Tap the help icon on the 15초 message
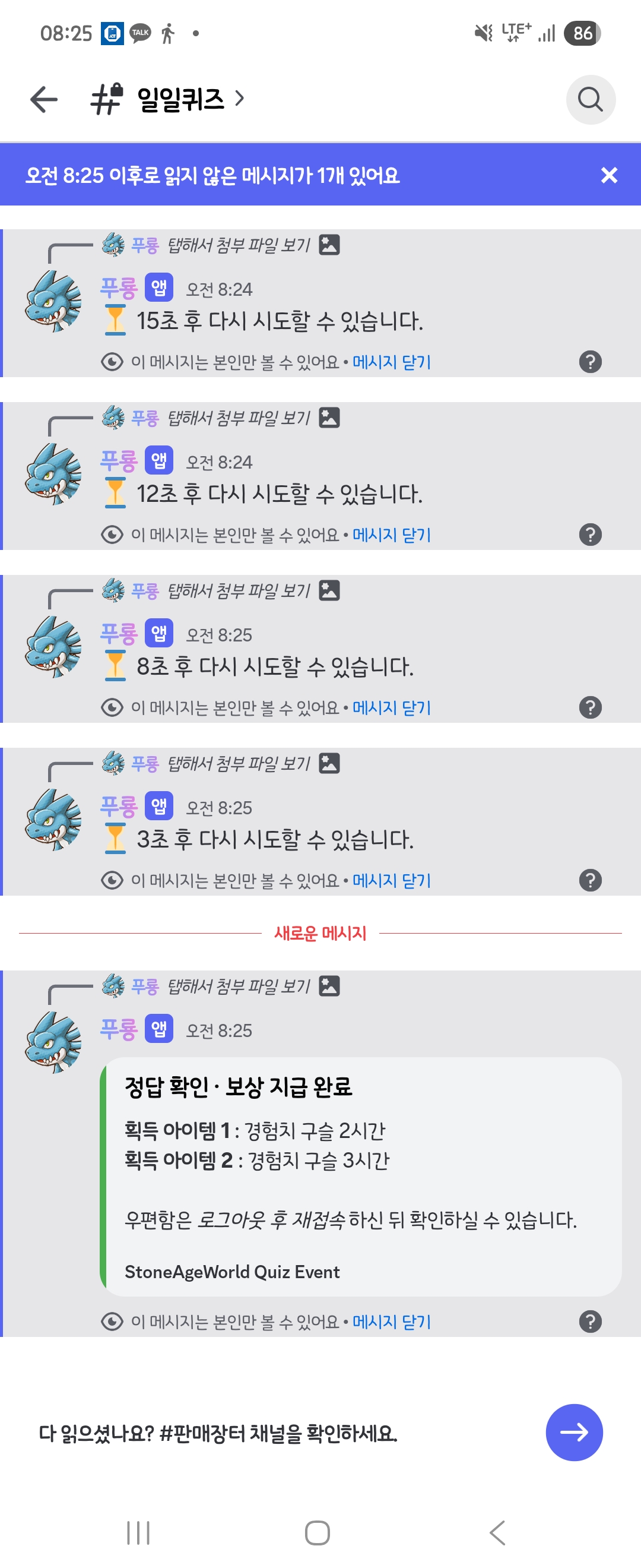Image resolution: width=641 pixels, height=1568 pixels. [x=590, y=362]
